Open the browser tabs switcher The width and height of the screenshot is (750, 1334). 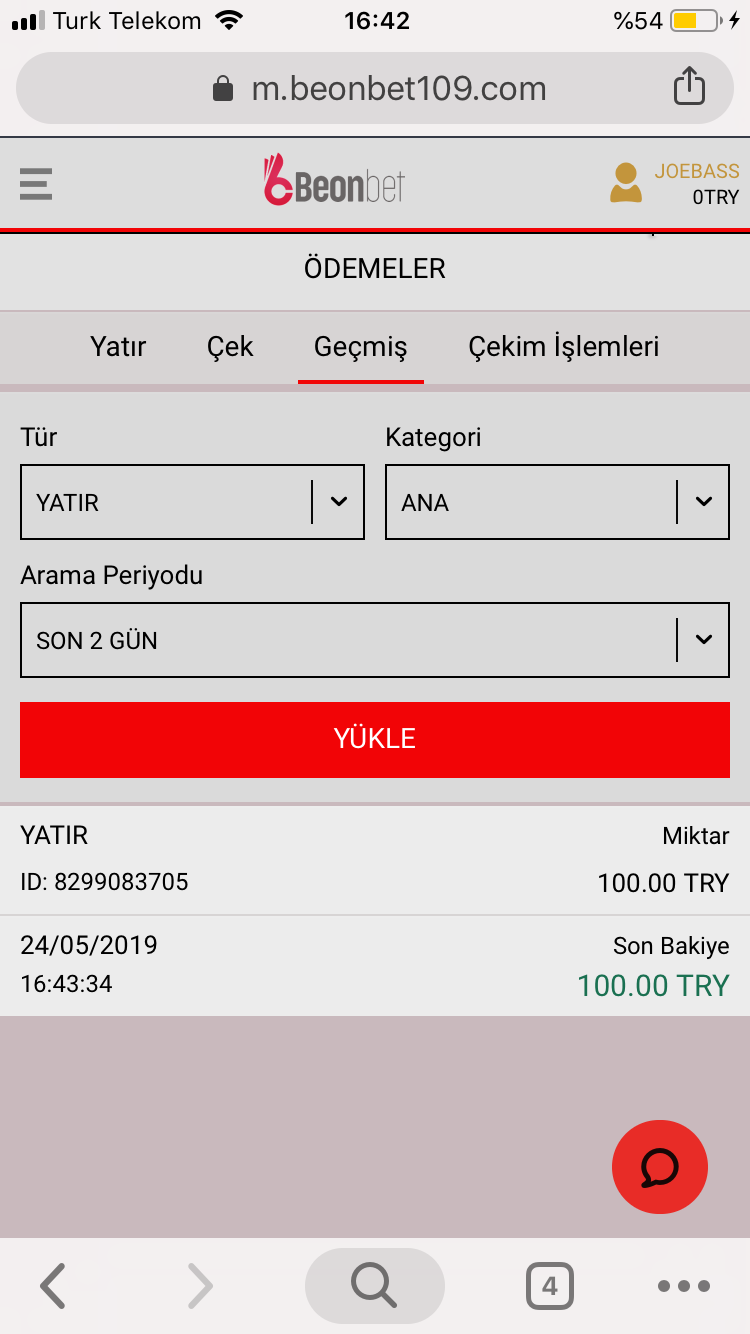(550, 1286)
